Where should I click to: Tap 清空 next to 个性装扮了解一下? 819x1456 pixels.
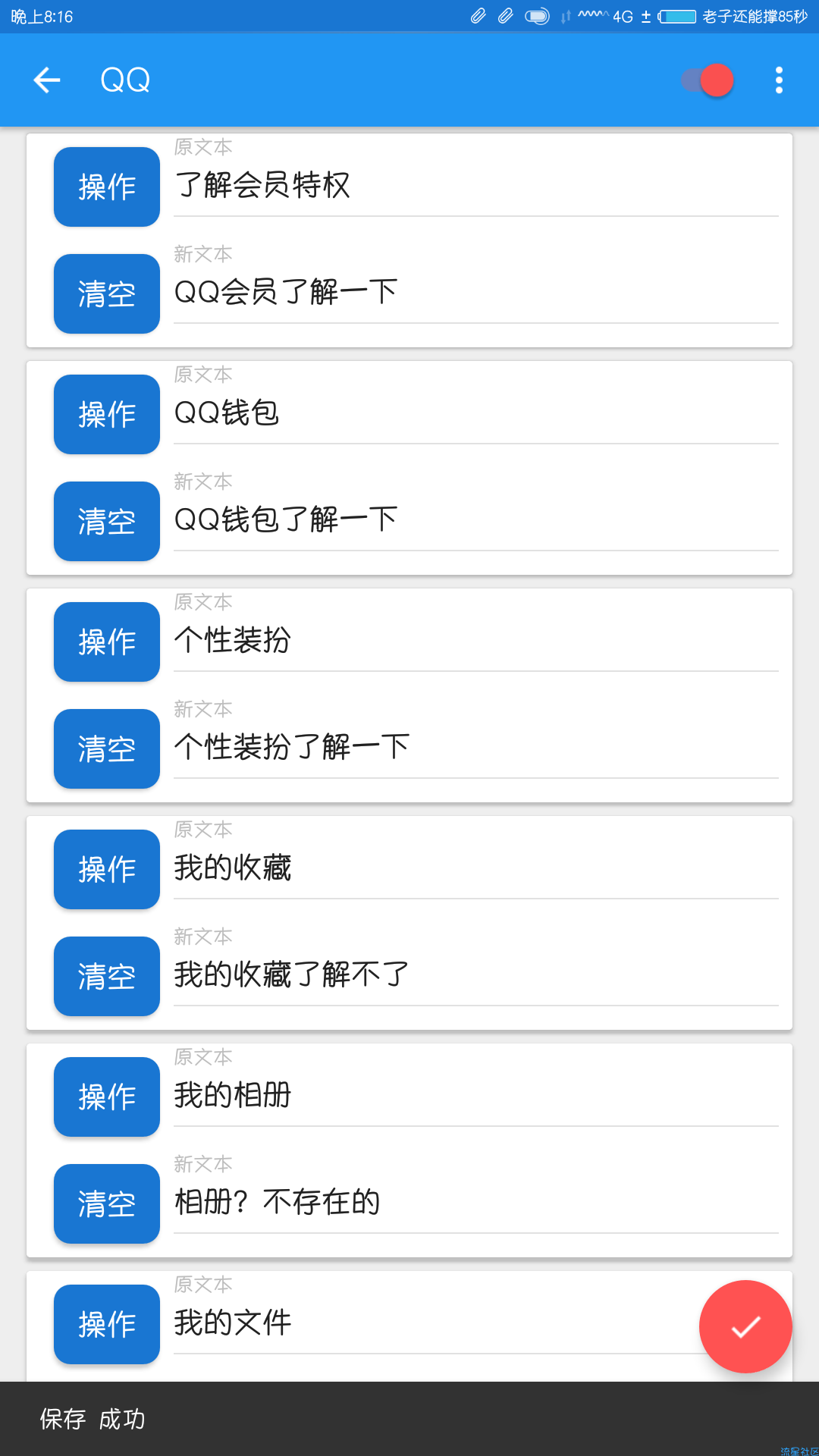(107, 748)
